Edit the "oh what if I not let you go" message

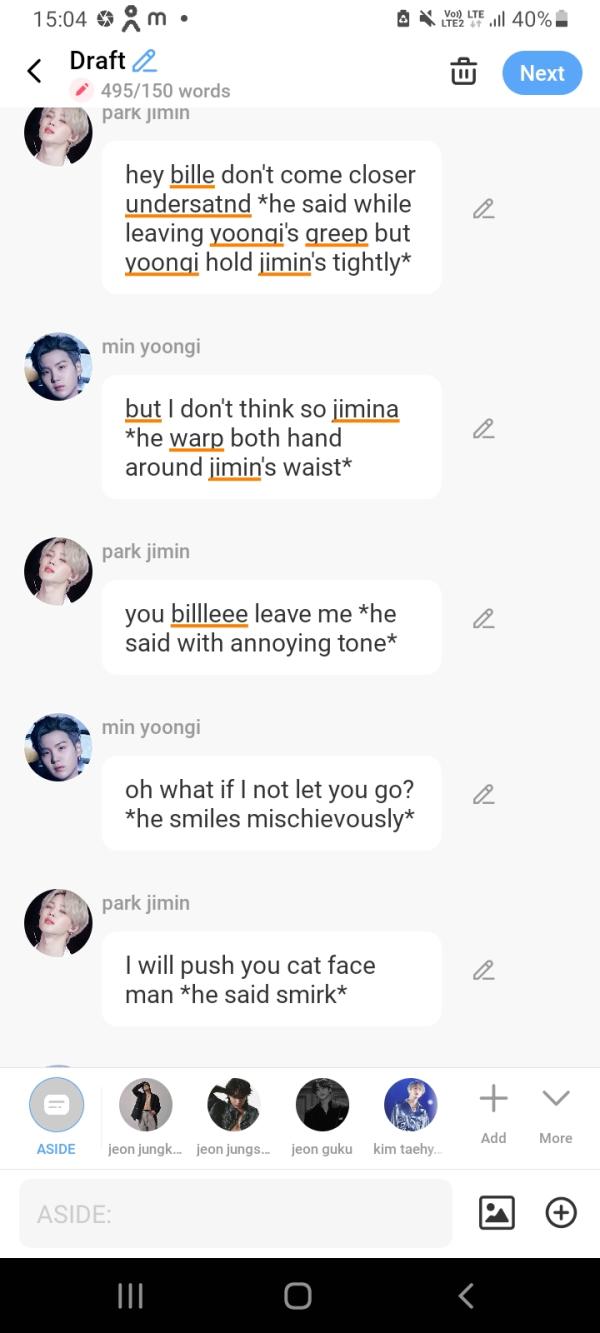483,795
